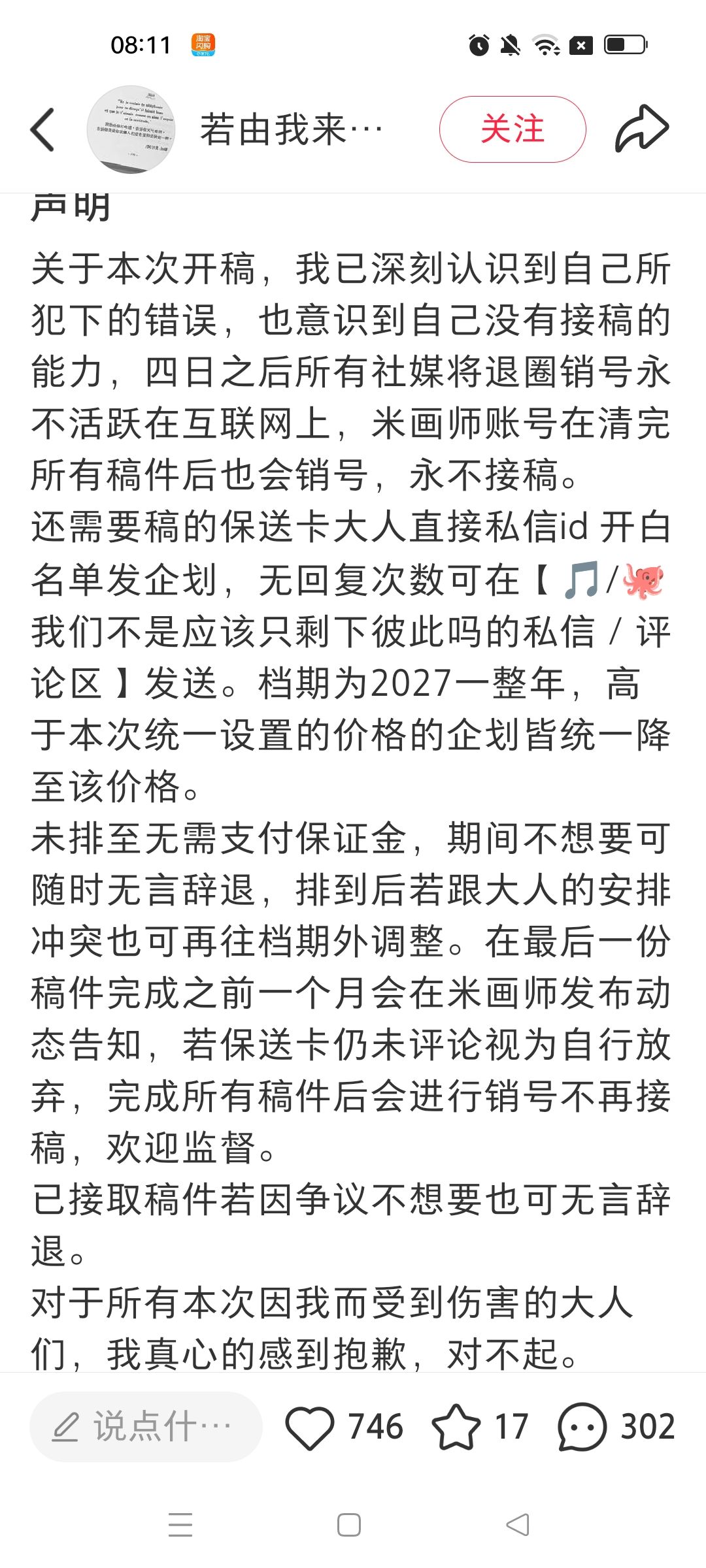Screen dimensions: 706x1568
Task: Open the comments section (302)
Action: coord(582,1427)
